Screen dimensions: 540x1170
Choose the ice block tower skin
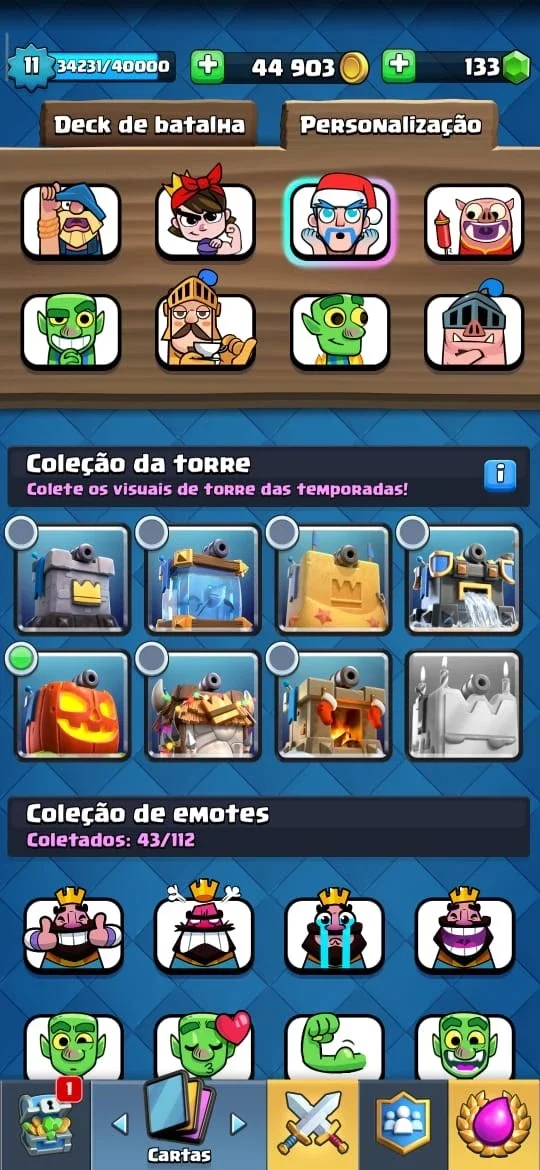[204, 579]
